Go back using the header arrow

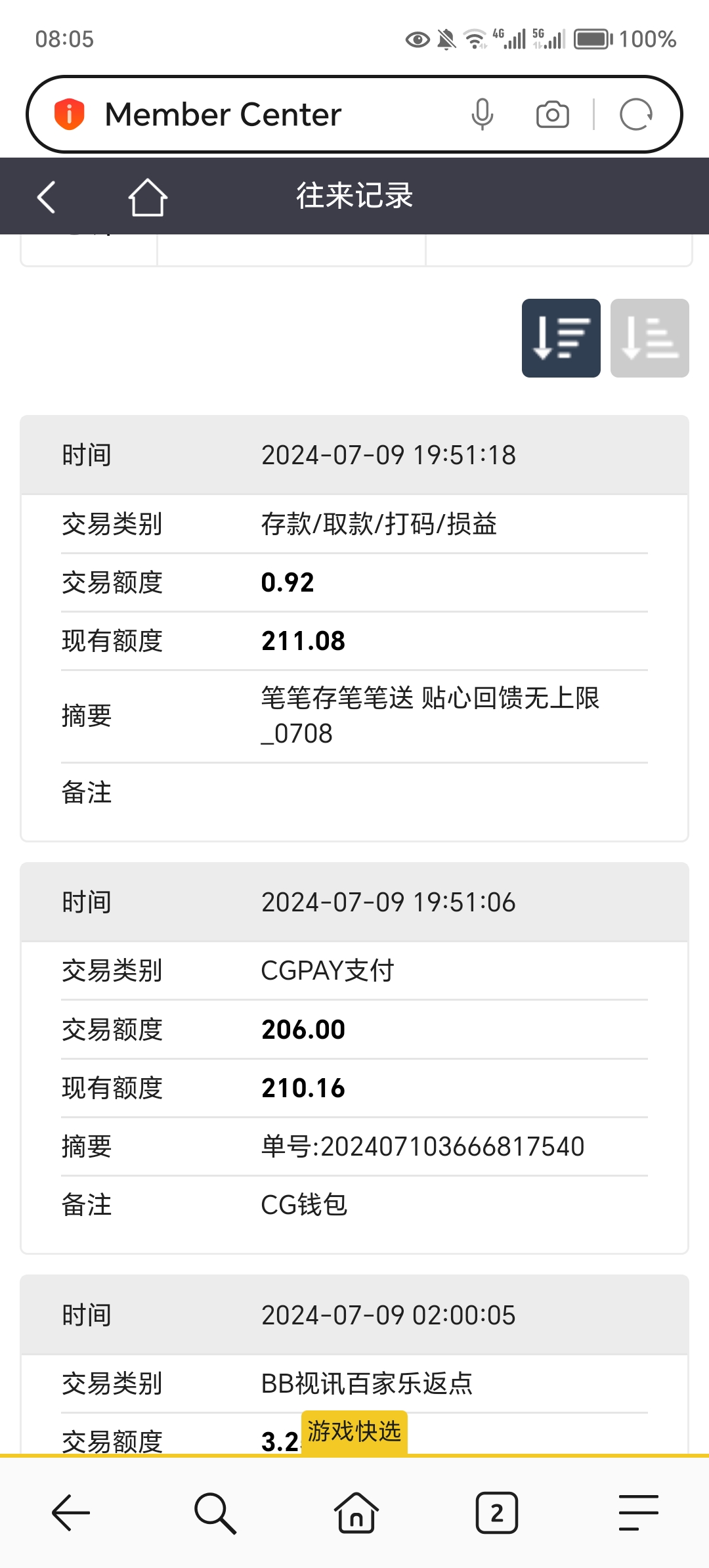pyautogui.click(x=46, y=197)
